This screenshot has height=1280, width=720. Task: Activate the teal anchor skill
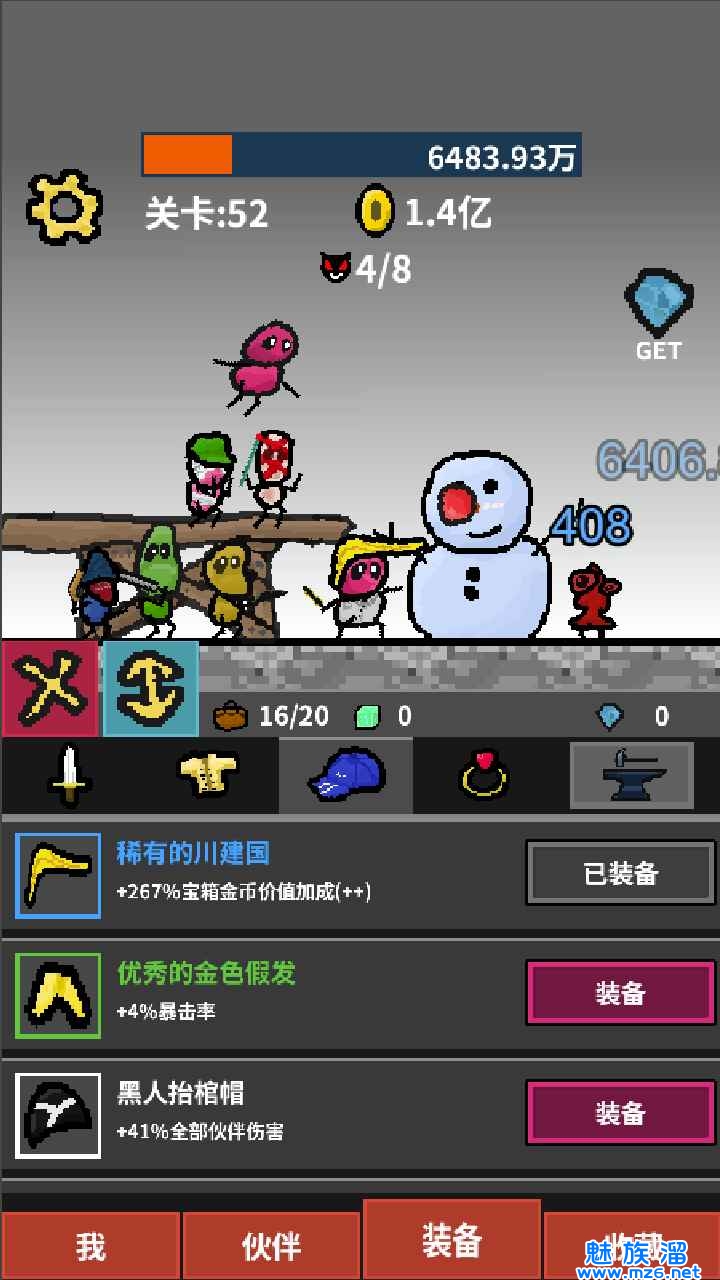(151, 688)
